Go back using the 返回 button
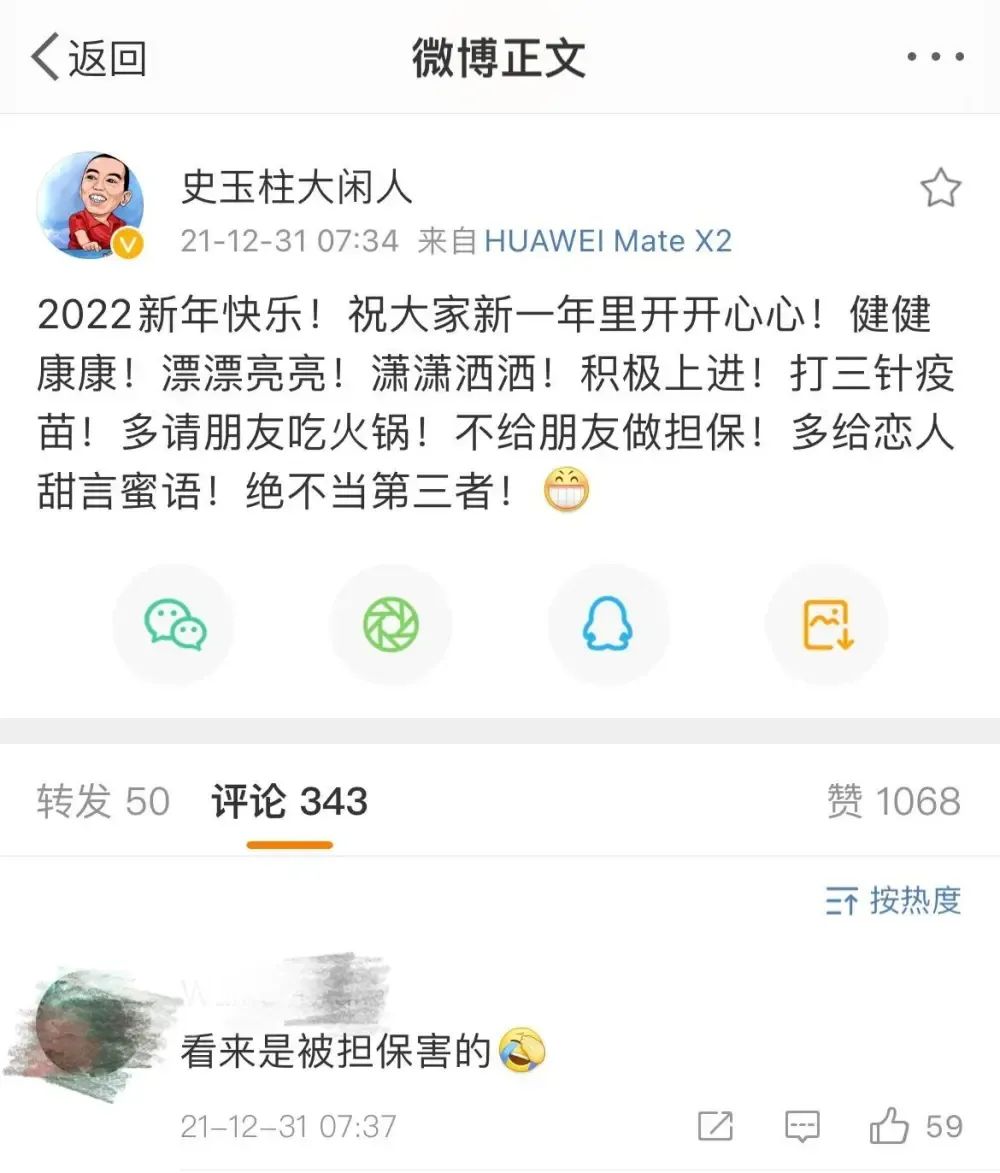 tap(88, 58)
